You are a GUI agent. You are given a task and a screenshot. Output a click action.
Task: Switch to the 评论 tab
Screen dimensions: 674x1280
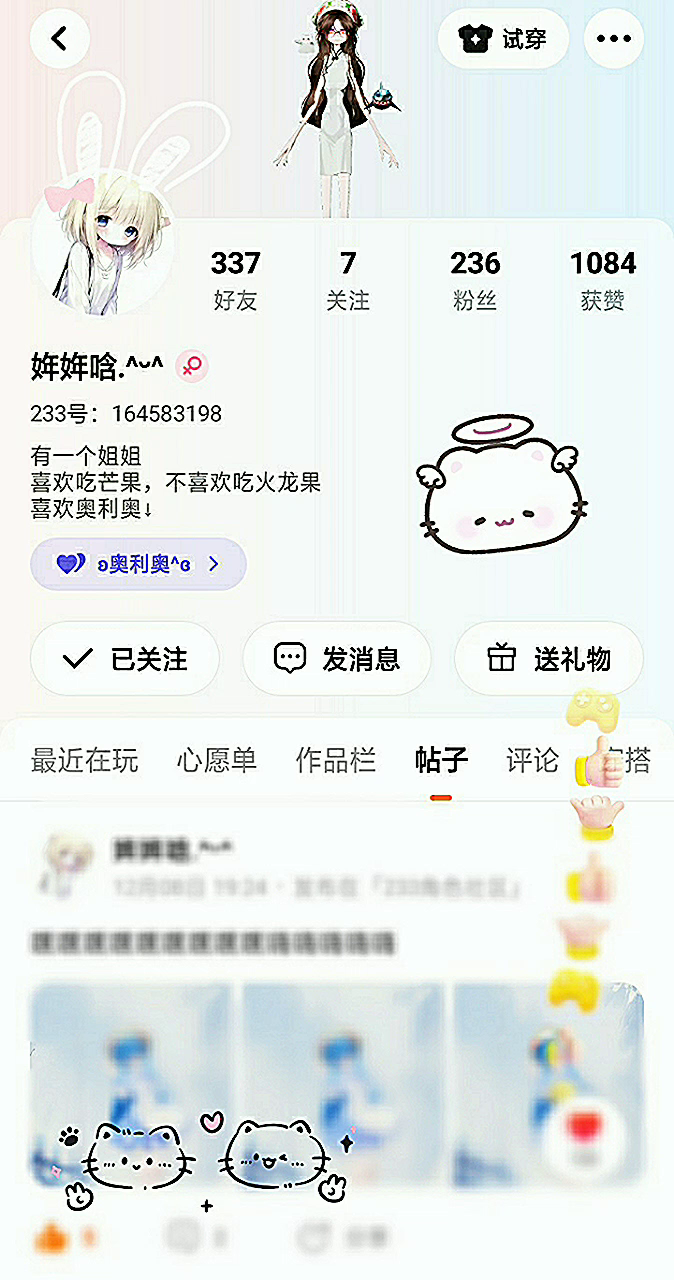coord(532,761)
